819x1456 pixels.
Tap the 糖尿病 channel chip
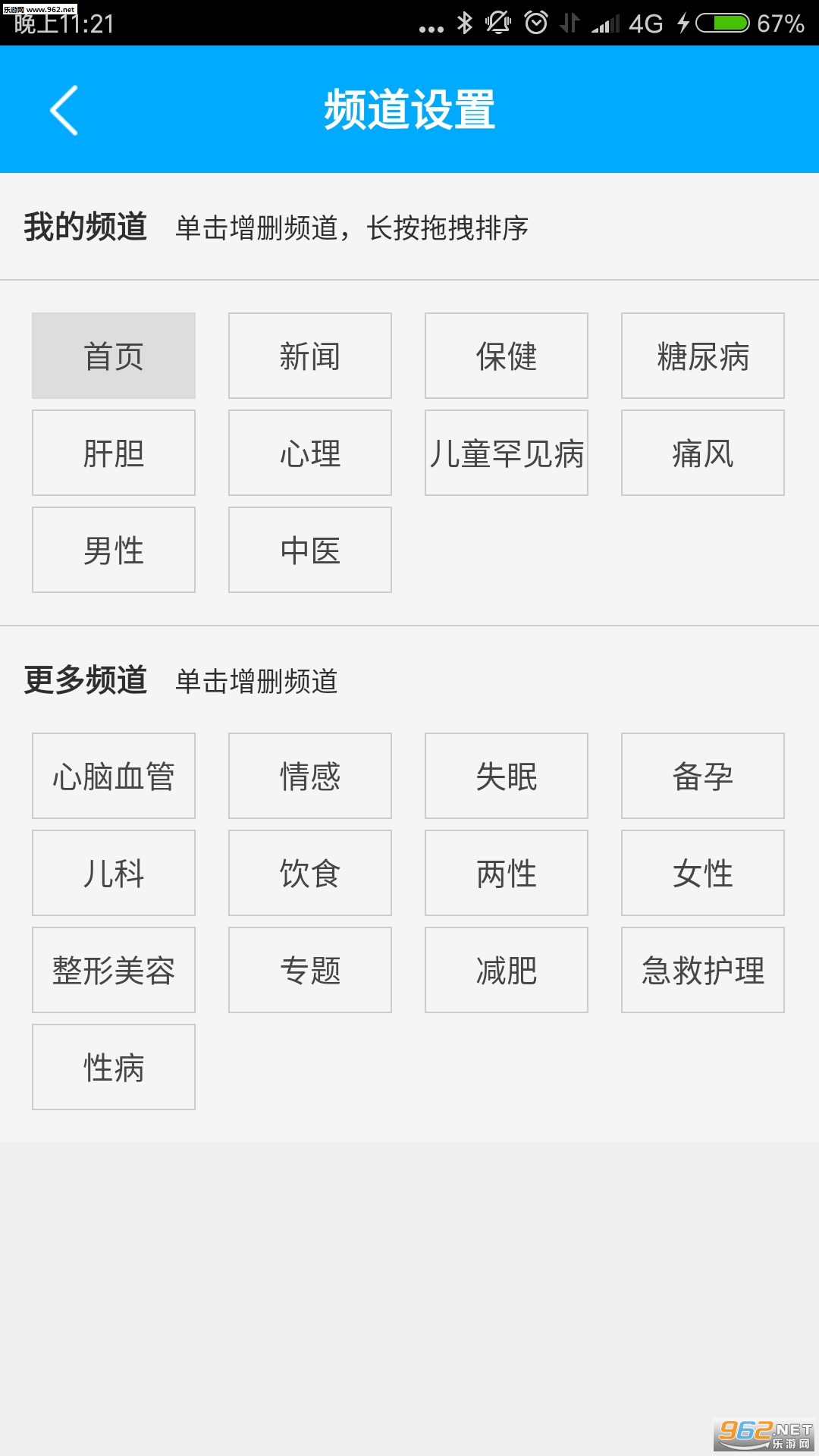703,356
